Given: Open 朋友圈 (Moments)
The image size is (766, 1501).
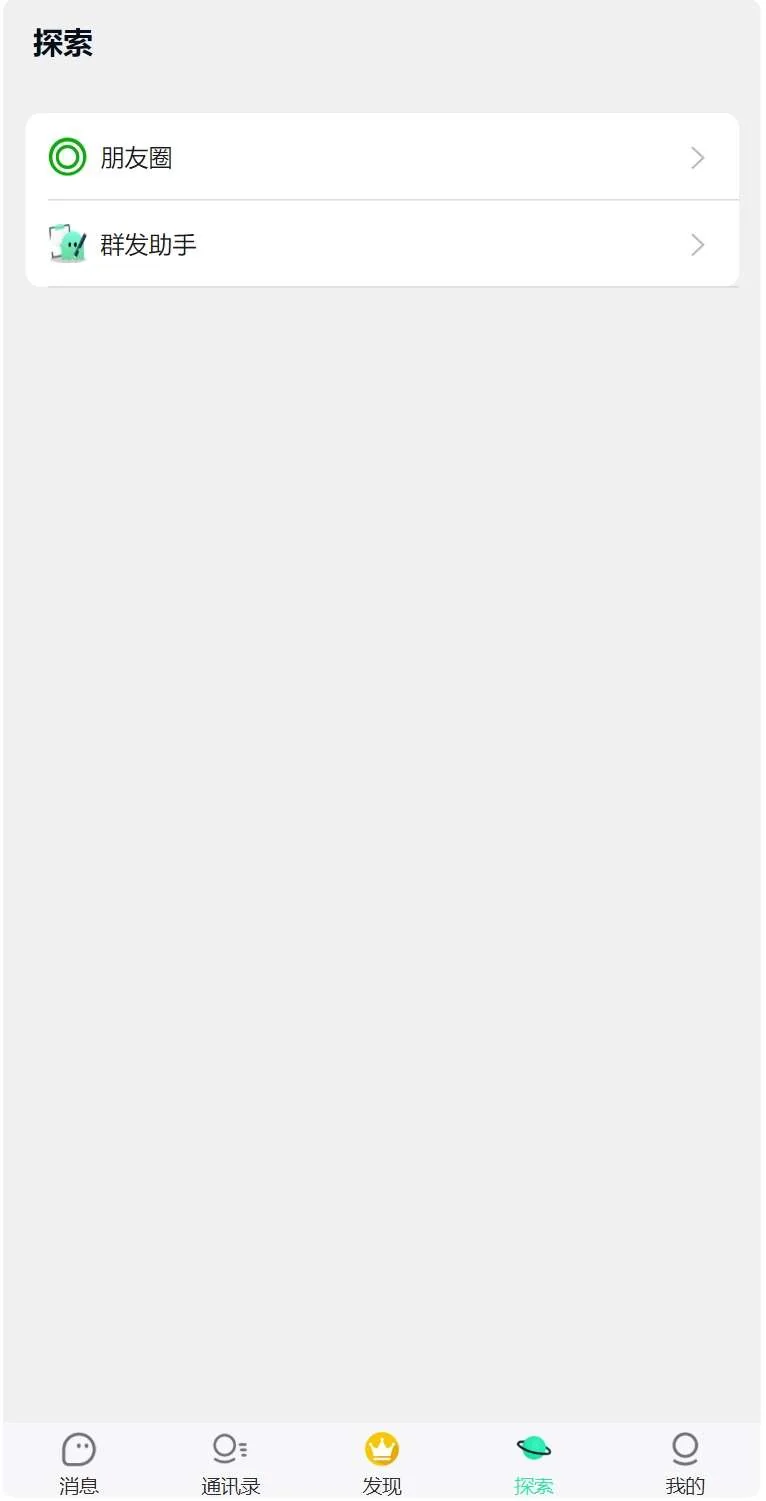Looking at the screenshot, I should 382,158.
